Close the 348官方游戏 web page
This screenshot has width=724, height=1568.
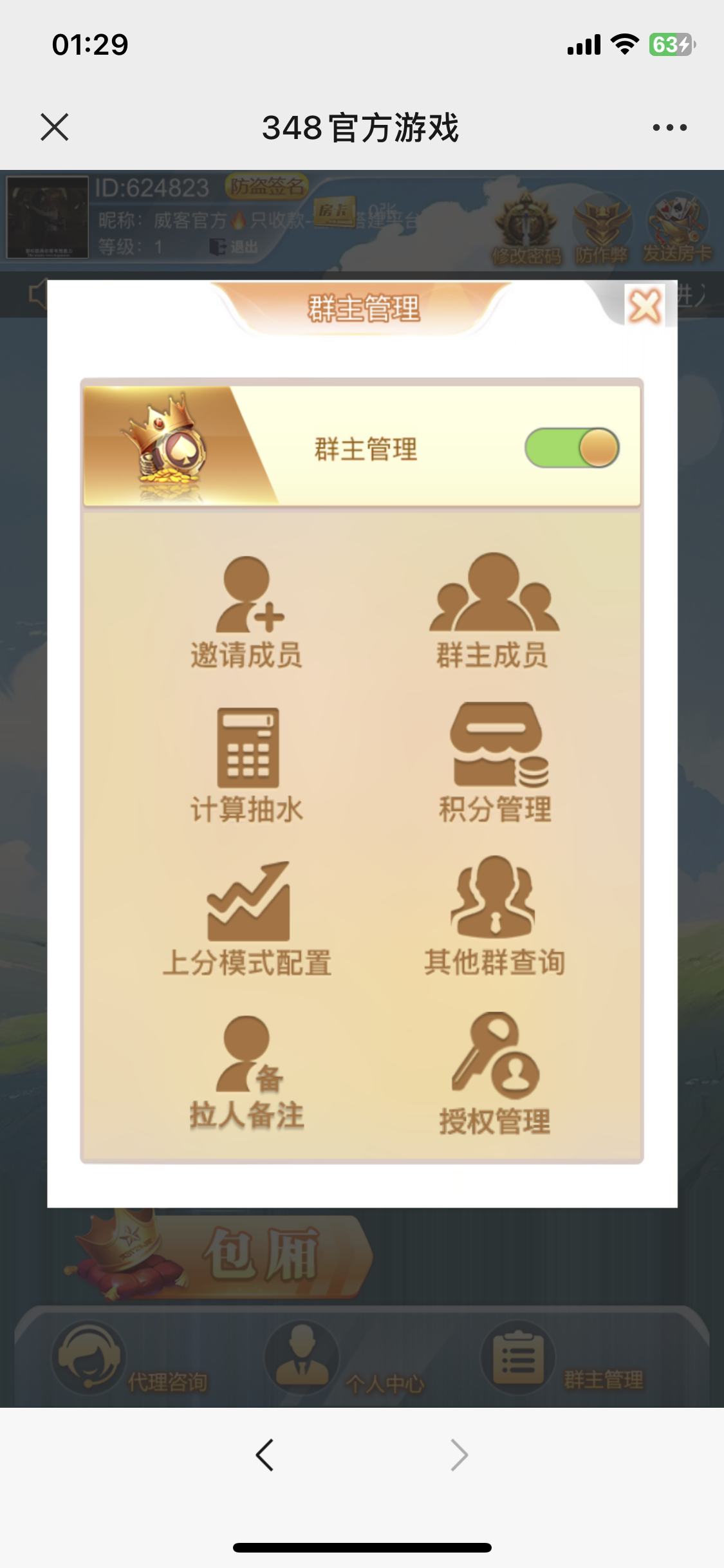click(54, 127)
